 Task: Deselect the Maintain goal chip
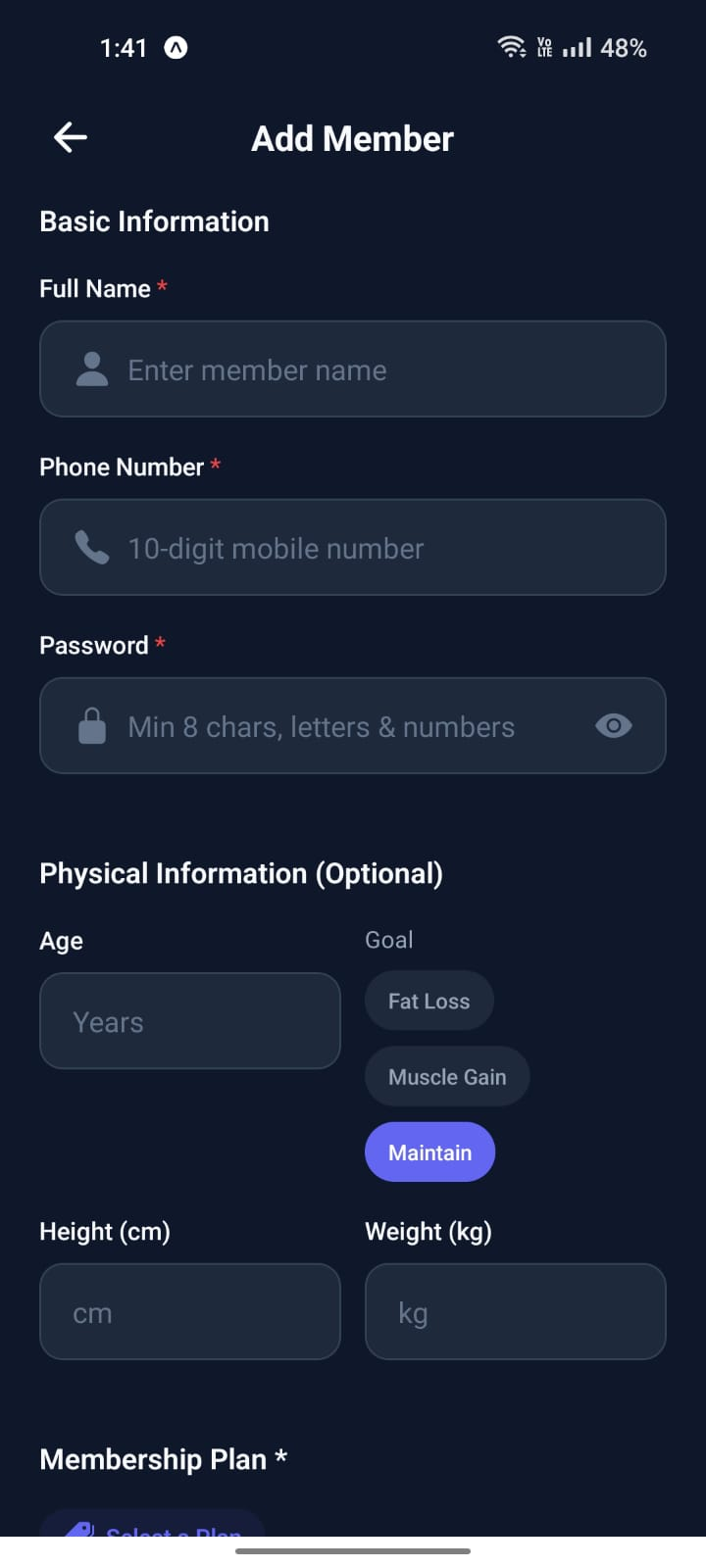coord(429,1151)
